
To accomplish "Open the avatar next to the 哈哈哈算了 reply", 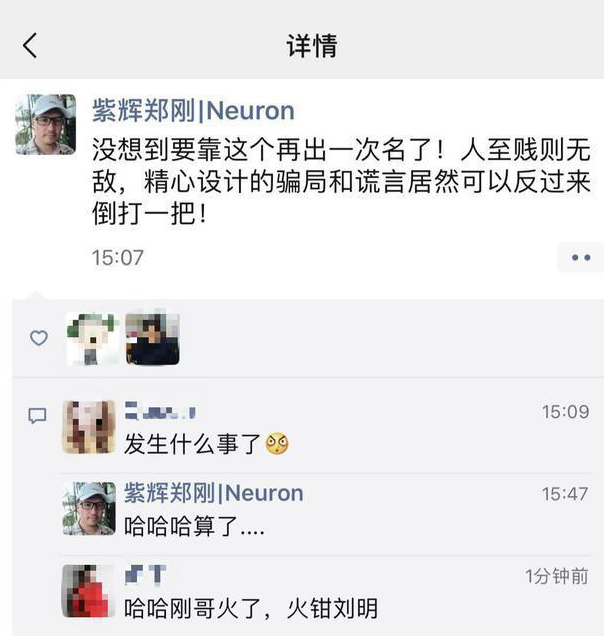I will point(89,509).
